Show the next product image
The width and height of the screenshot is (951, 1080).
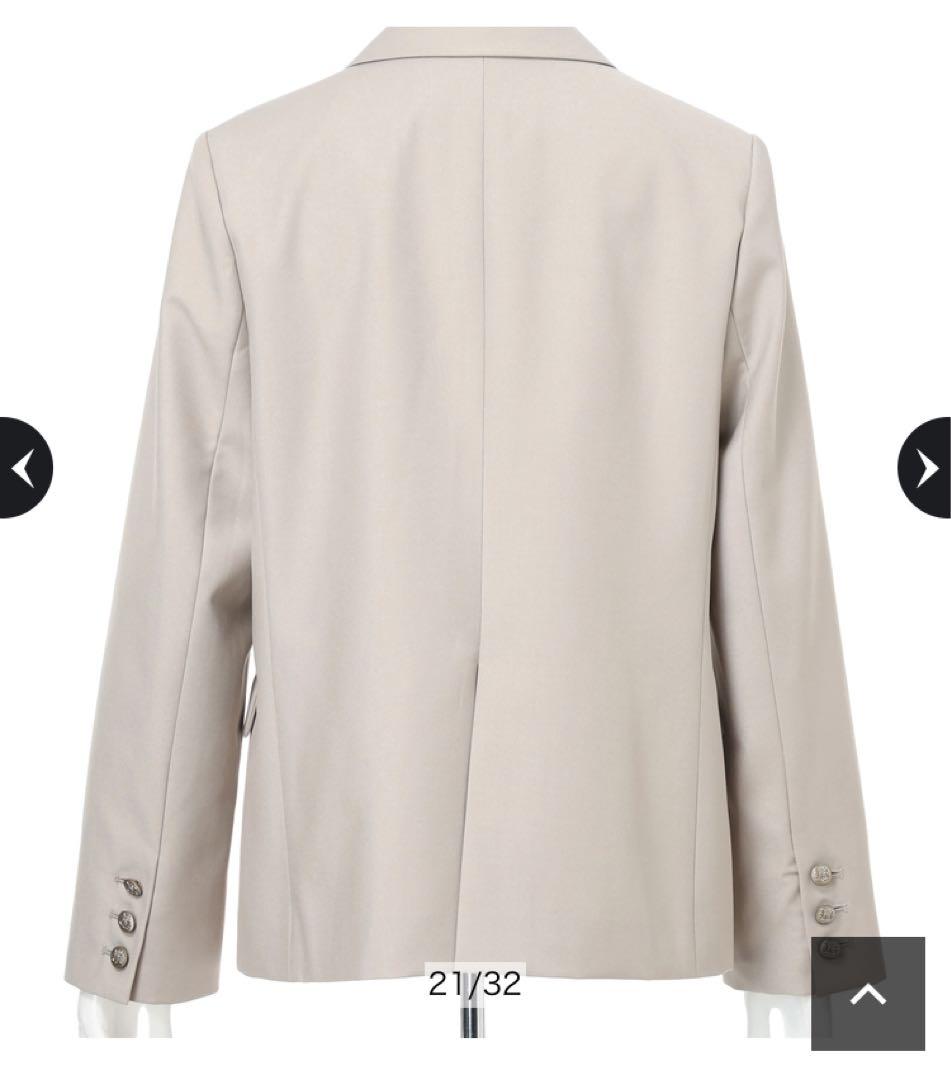click(926, 467)
